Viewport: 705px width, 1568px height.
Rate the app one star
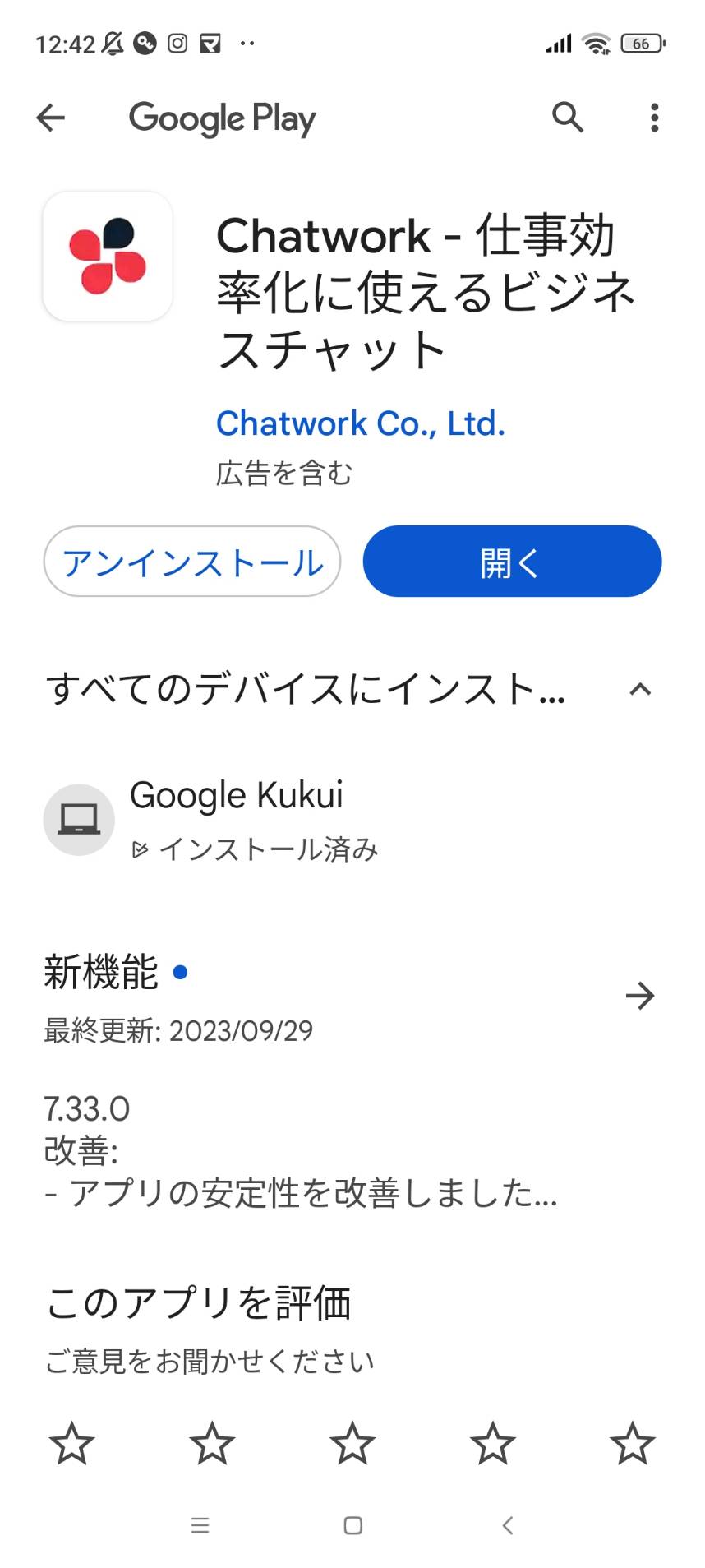pos(72,1443)
